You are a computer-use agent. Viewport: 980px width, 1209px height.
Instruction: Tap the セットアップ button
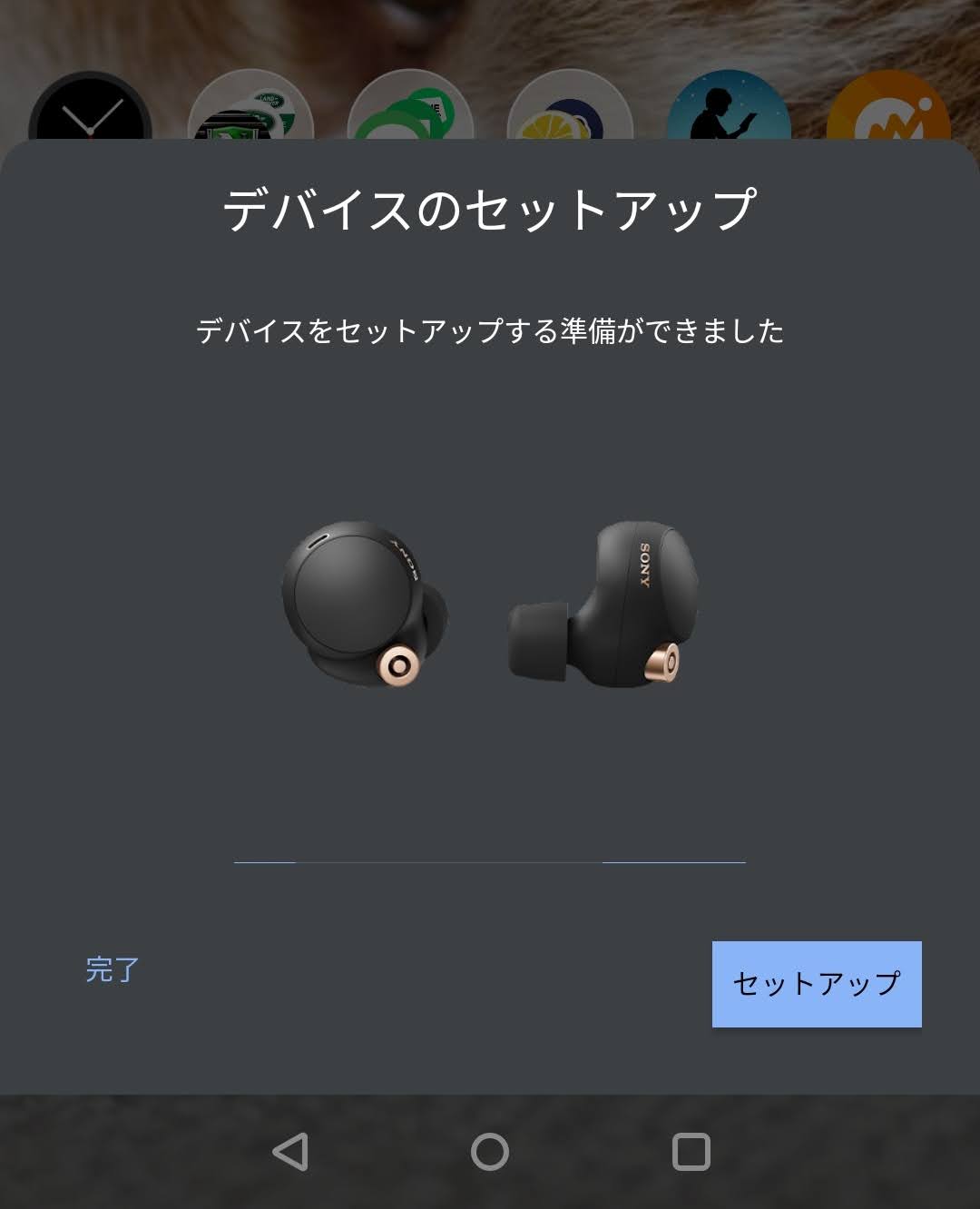(817, 984)
